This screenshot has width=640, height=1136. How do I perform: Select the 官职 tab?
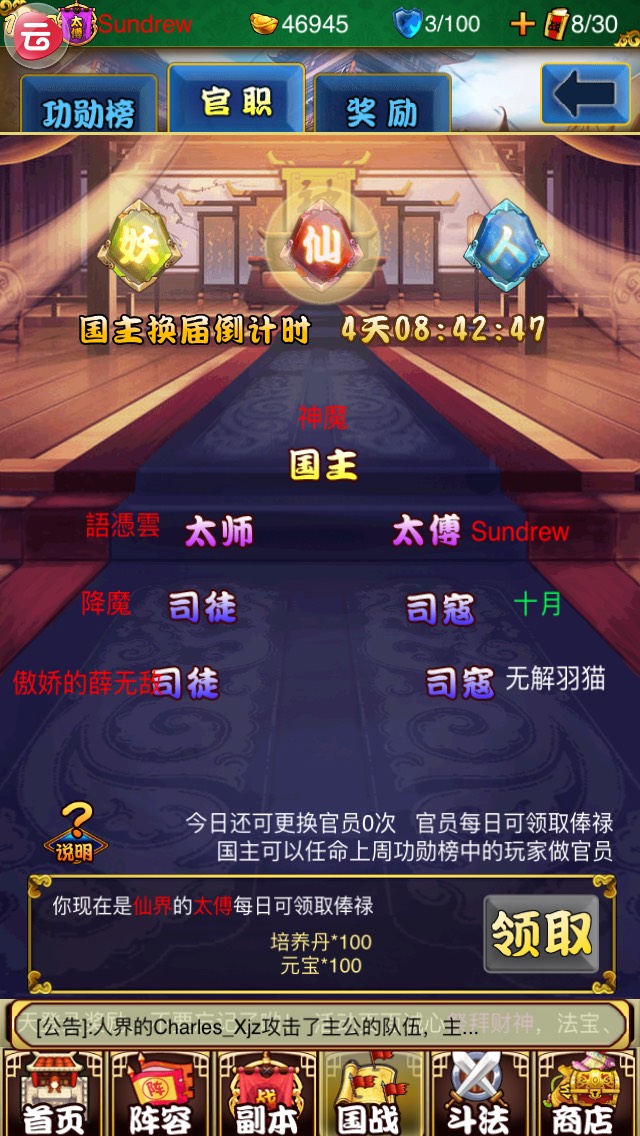(237, 100)
